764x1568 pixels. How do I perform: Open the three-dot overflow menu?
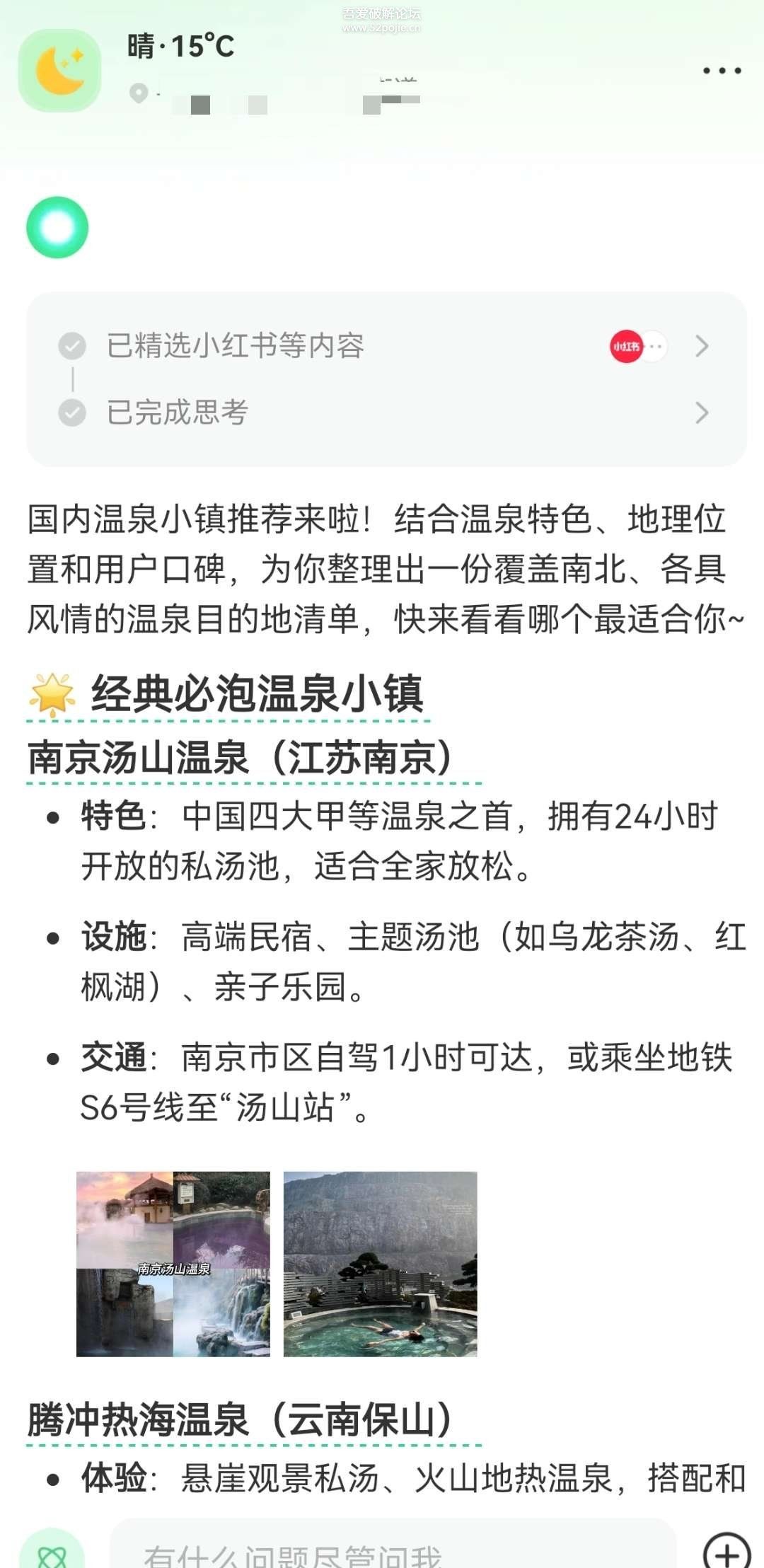[x=722, y=71]
